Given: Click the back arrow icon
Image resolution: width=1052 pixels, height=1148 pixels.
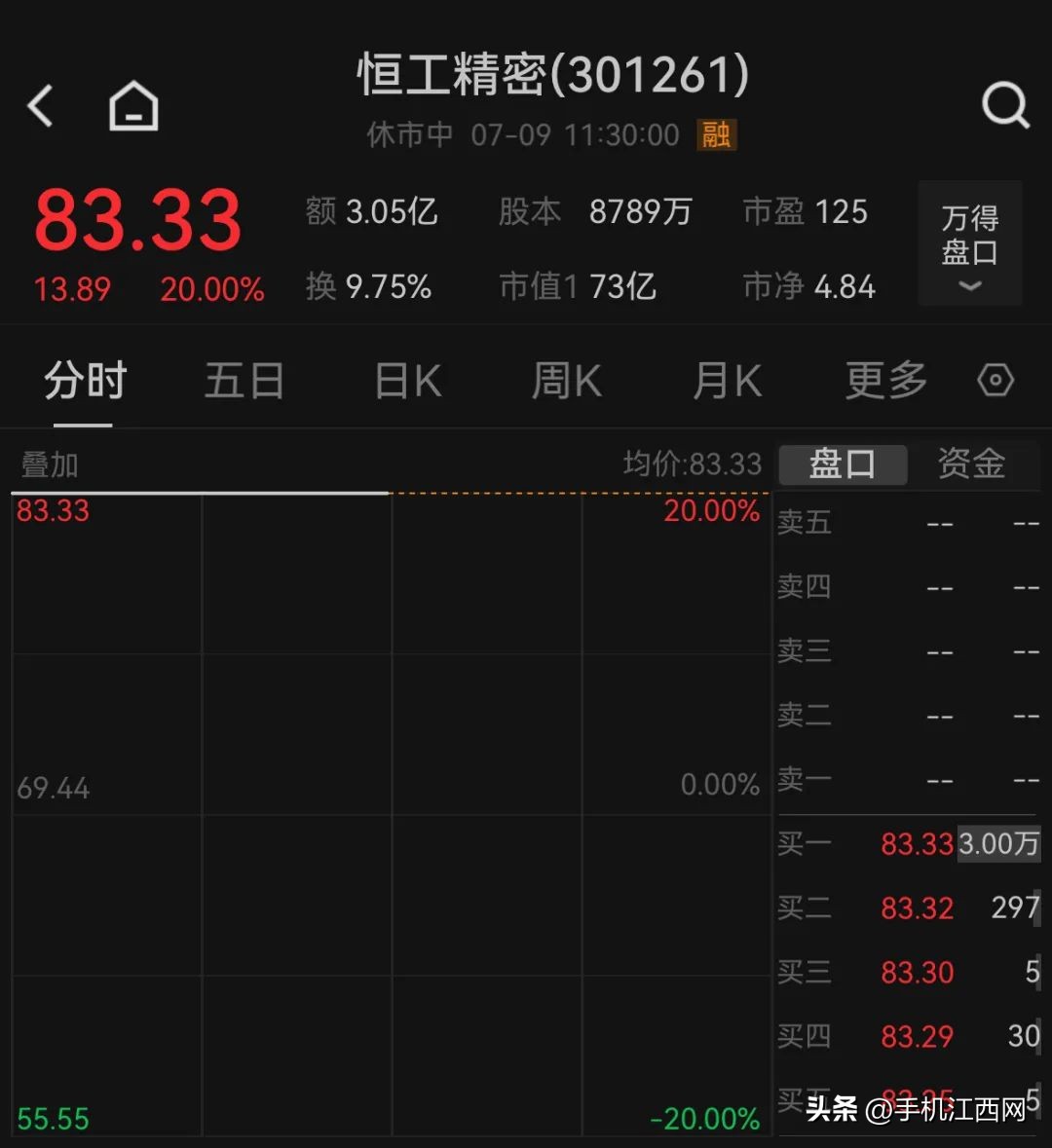Looking at the screenshot, I should [40, 107].
